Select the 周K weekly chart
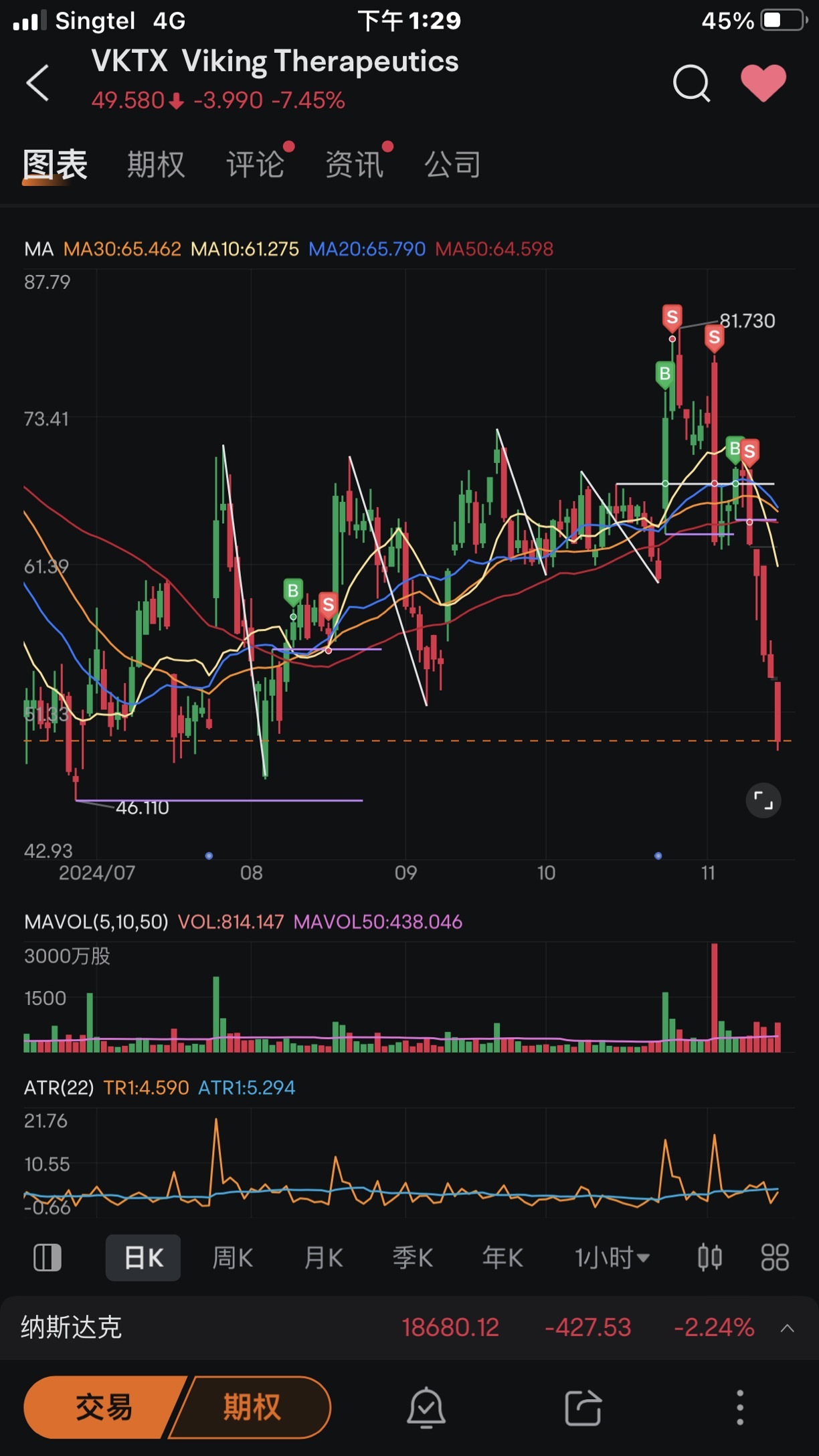The image size is (819, 1456). [x=232, y=1258]
